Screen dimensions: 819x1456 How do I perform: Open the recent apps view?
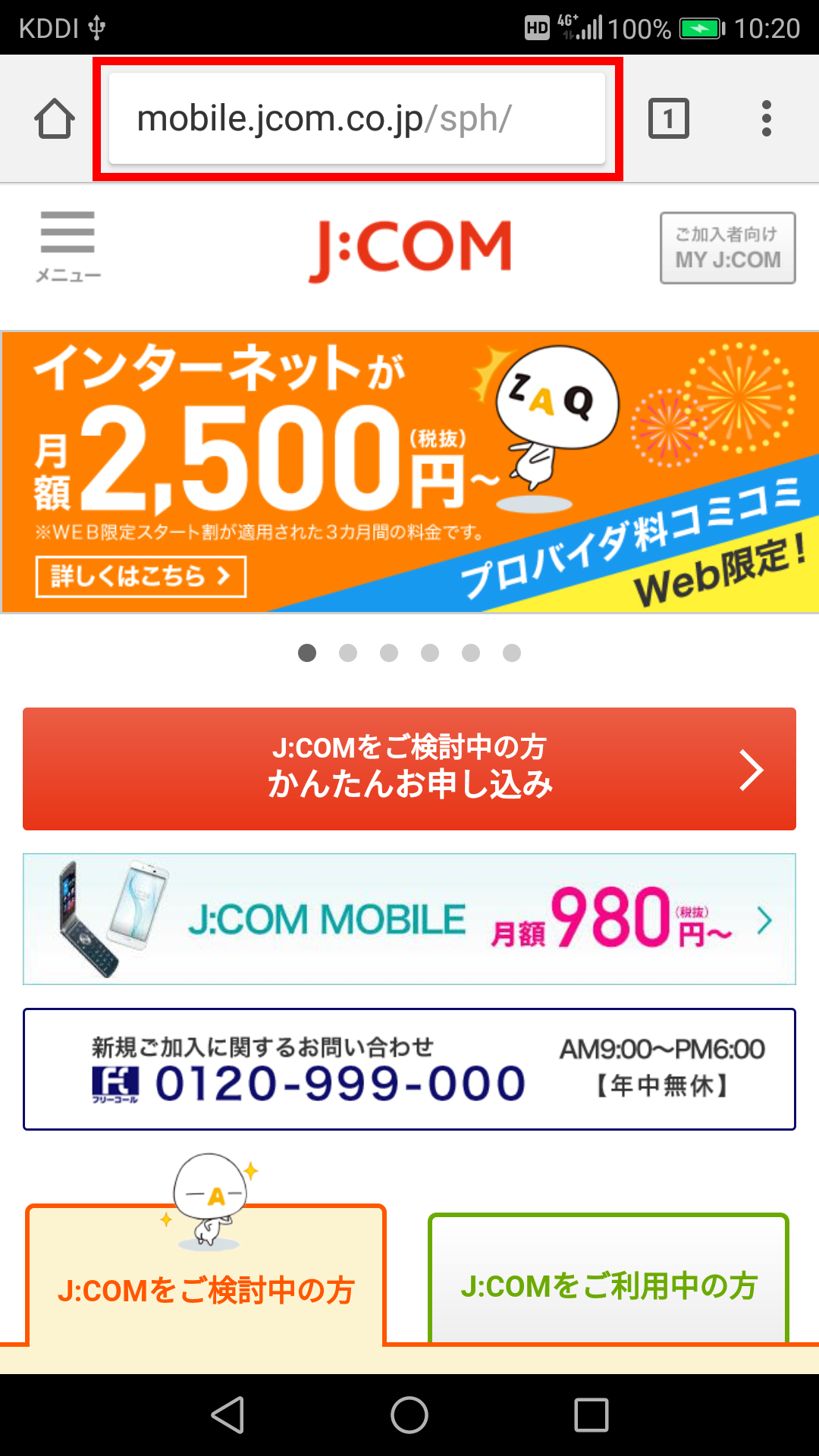pos(591,1415)
